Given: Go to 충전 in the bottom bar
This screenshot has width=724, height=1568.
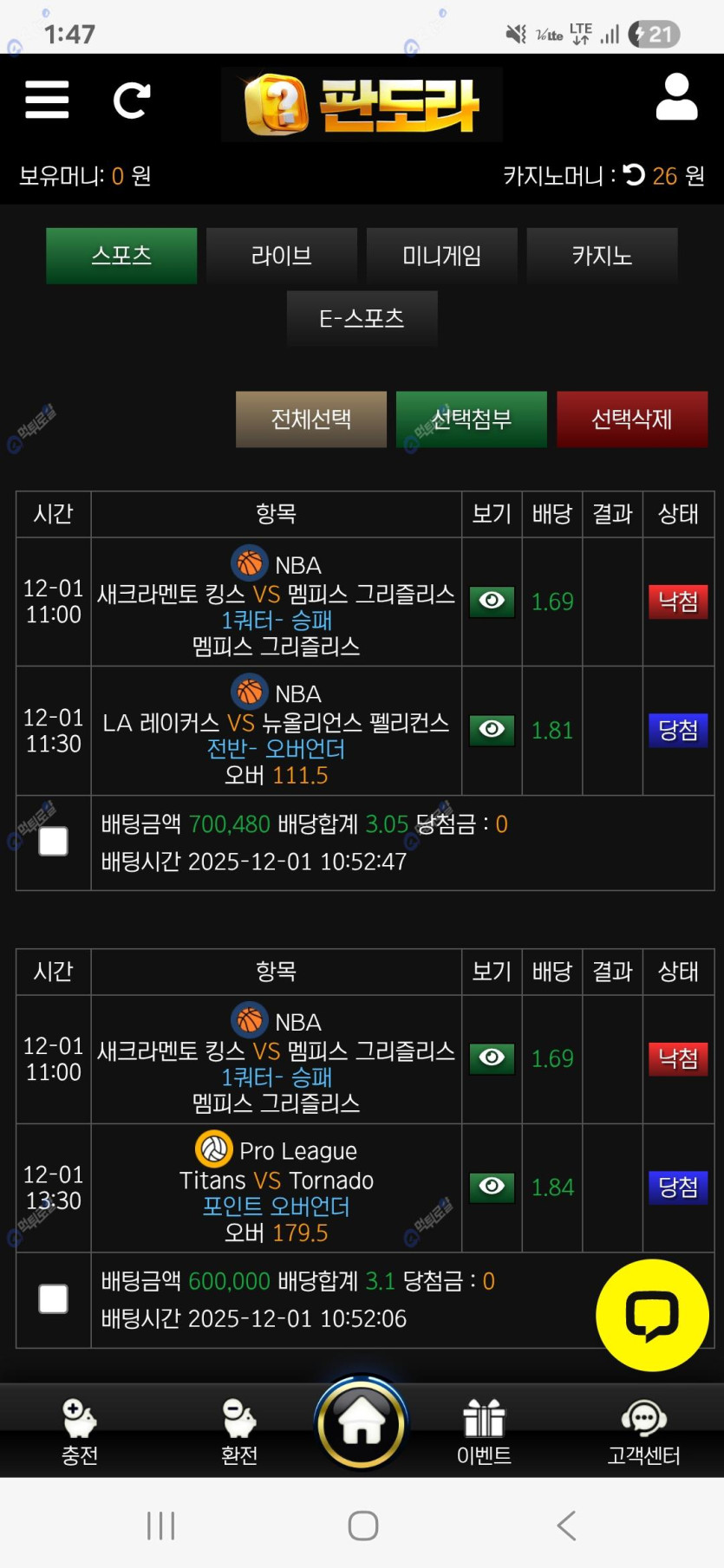Looking at the screenshot, I should tap(80, 1431).
